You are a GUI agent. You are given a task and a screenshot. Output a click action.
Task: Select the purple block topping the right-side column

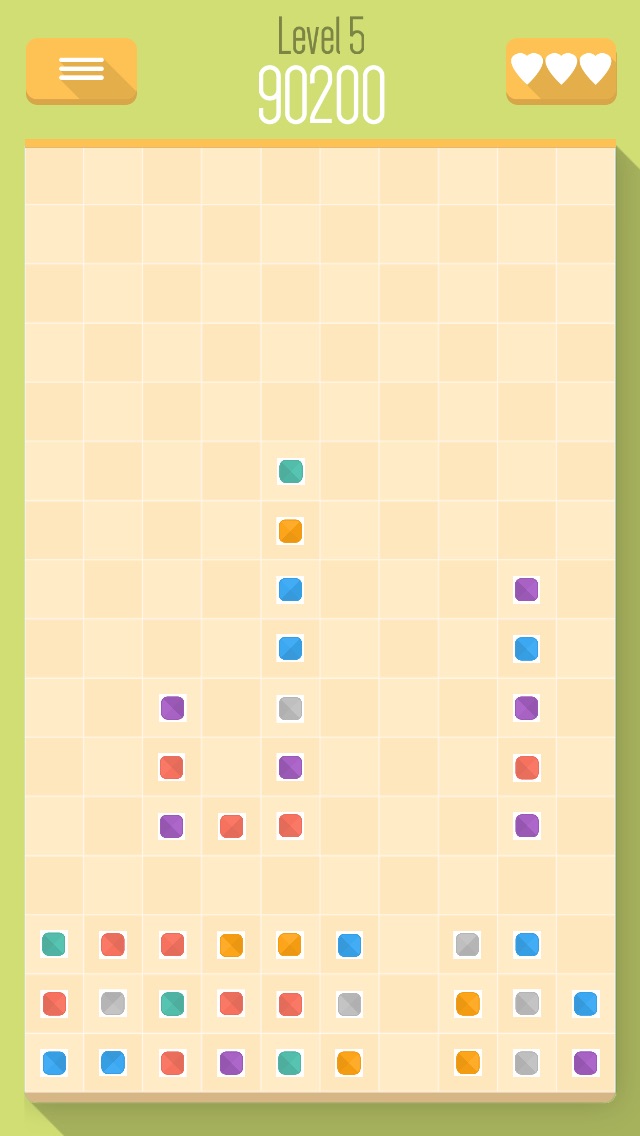pyautogui.click(x=526, y=590)
